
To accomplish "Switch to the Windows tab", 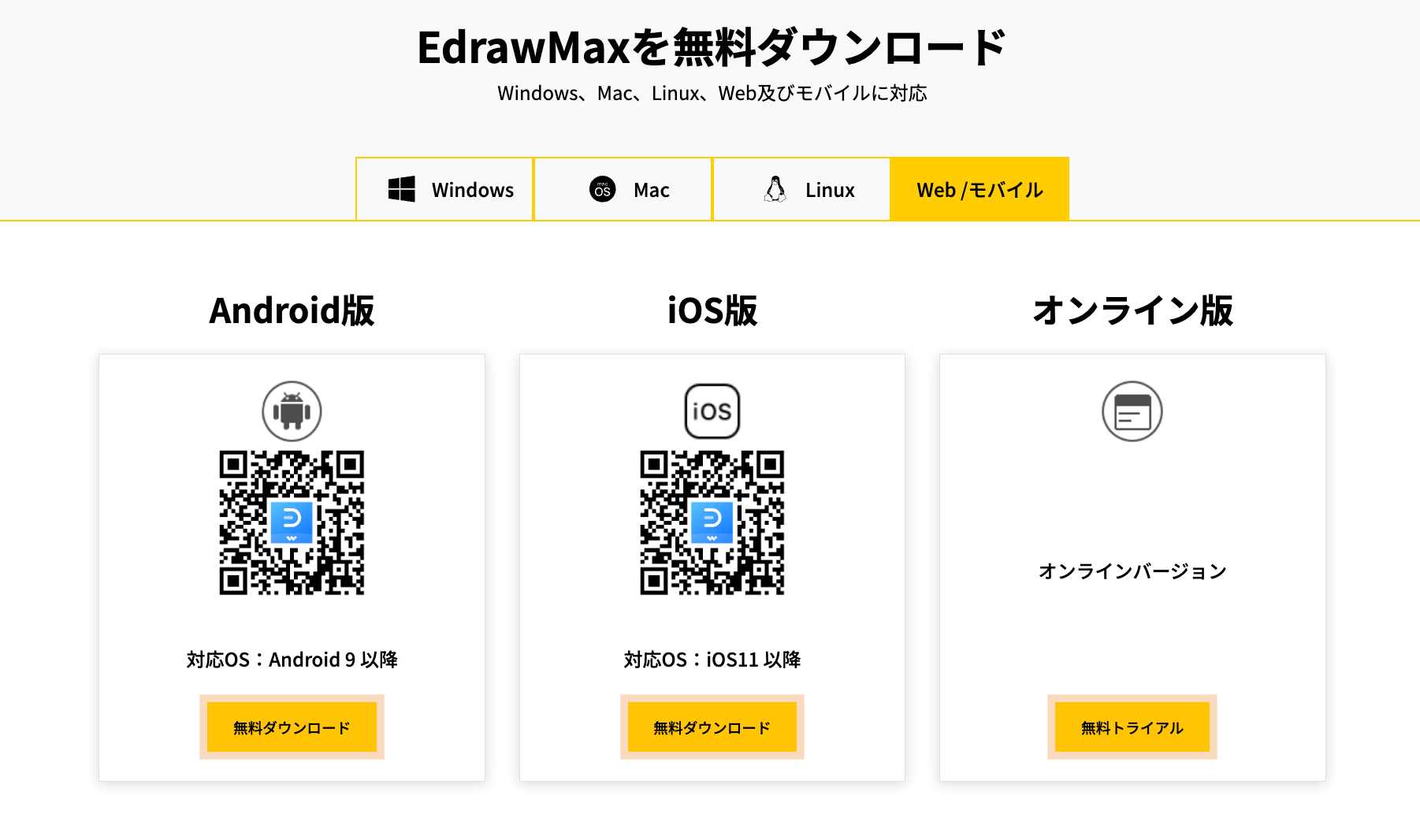I will click(x=445, y=190).
